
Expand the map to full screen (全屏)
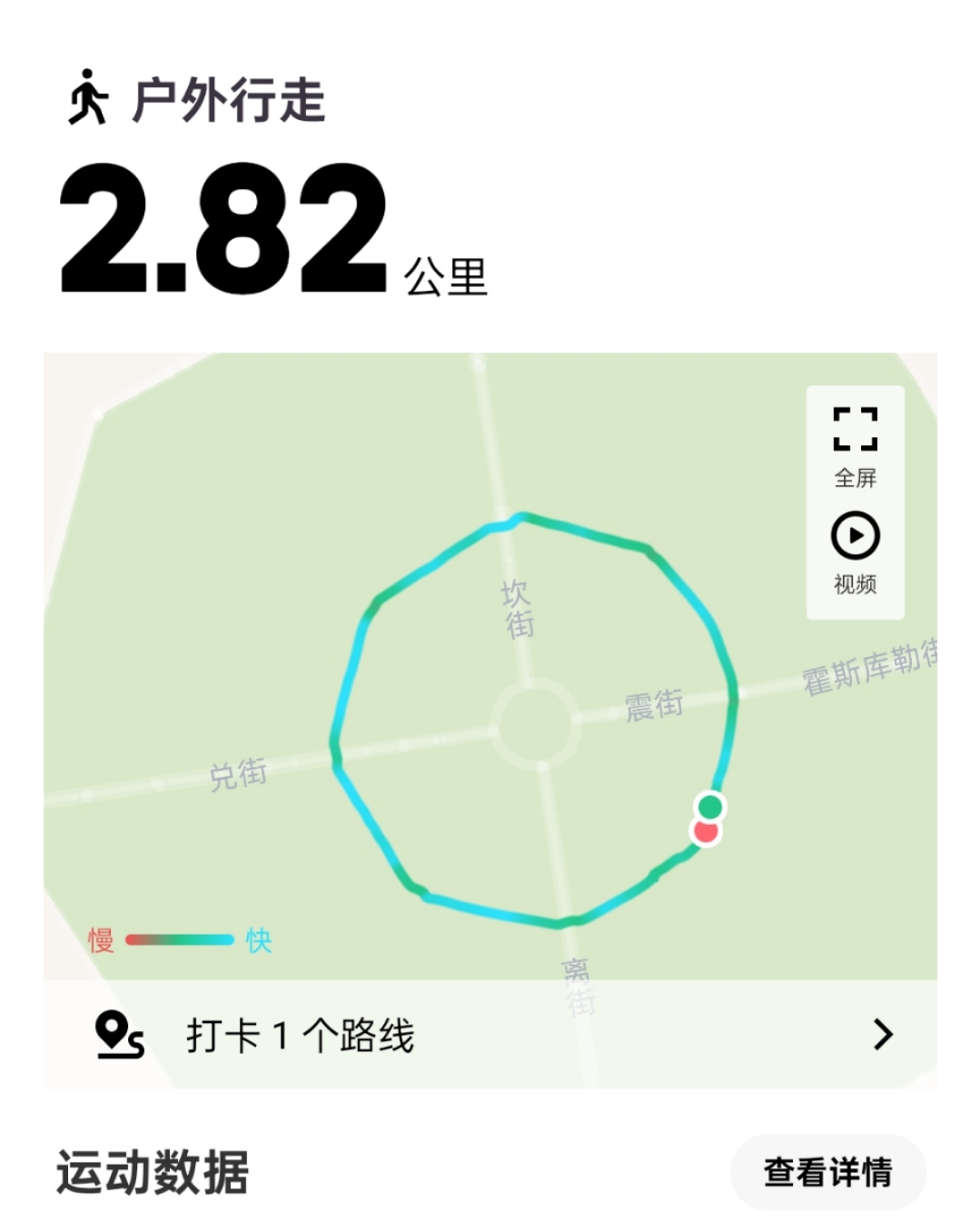[x=855, y=445]
